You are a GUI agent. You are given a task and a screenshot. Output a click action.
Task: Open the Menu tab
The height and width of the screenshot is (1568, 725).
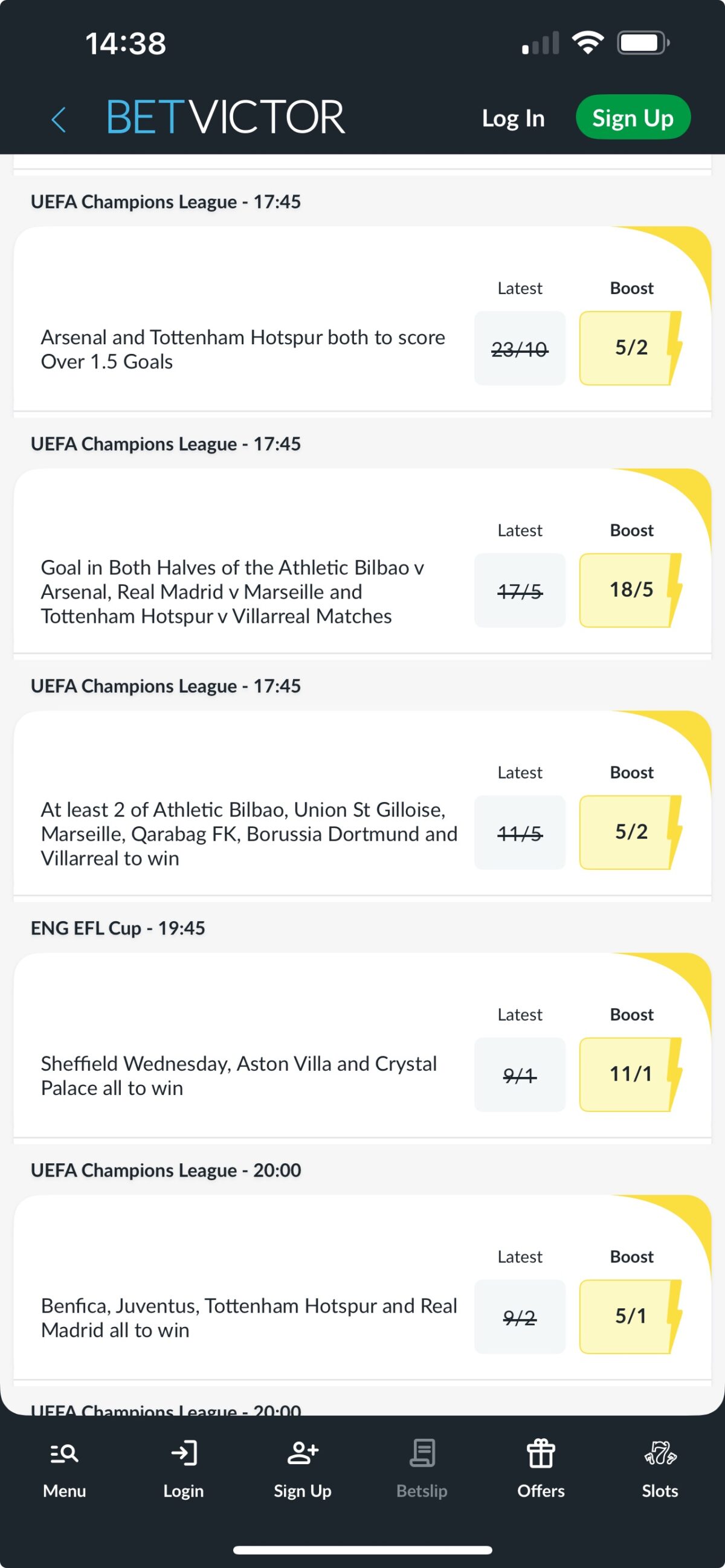(64, 1469)
